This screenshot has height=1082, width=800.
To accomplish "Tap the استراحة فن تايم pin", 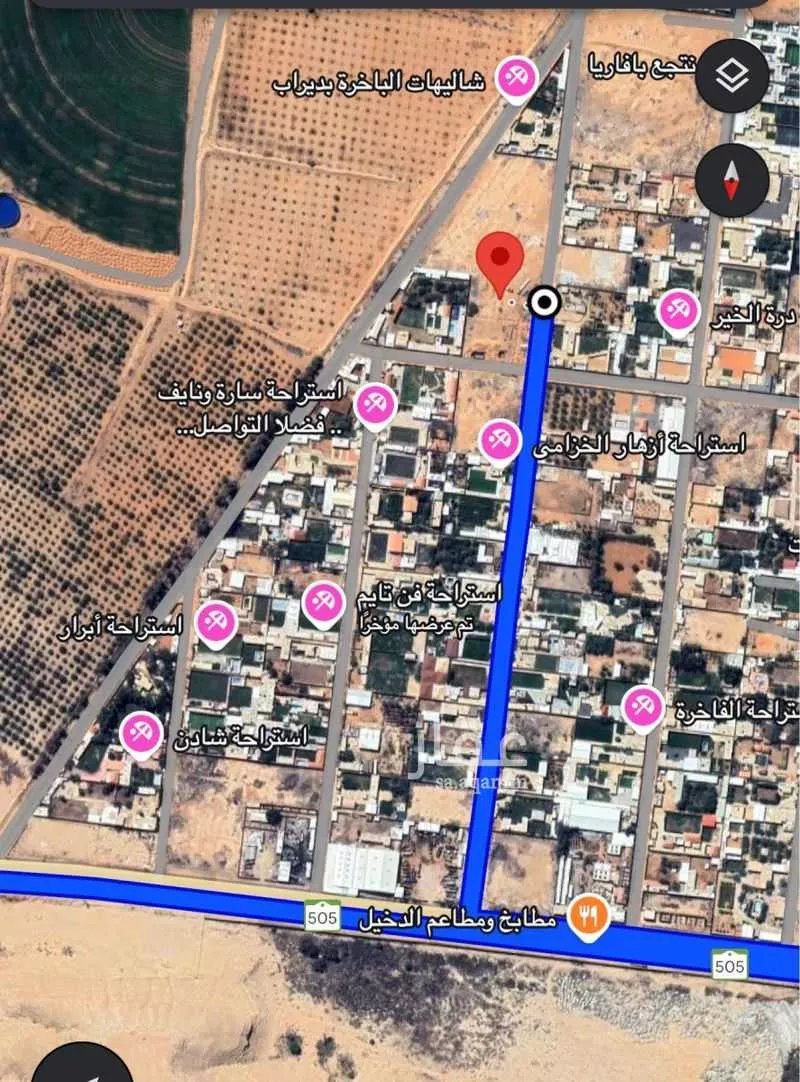I will coord(323,602).
